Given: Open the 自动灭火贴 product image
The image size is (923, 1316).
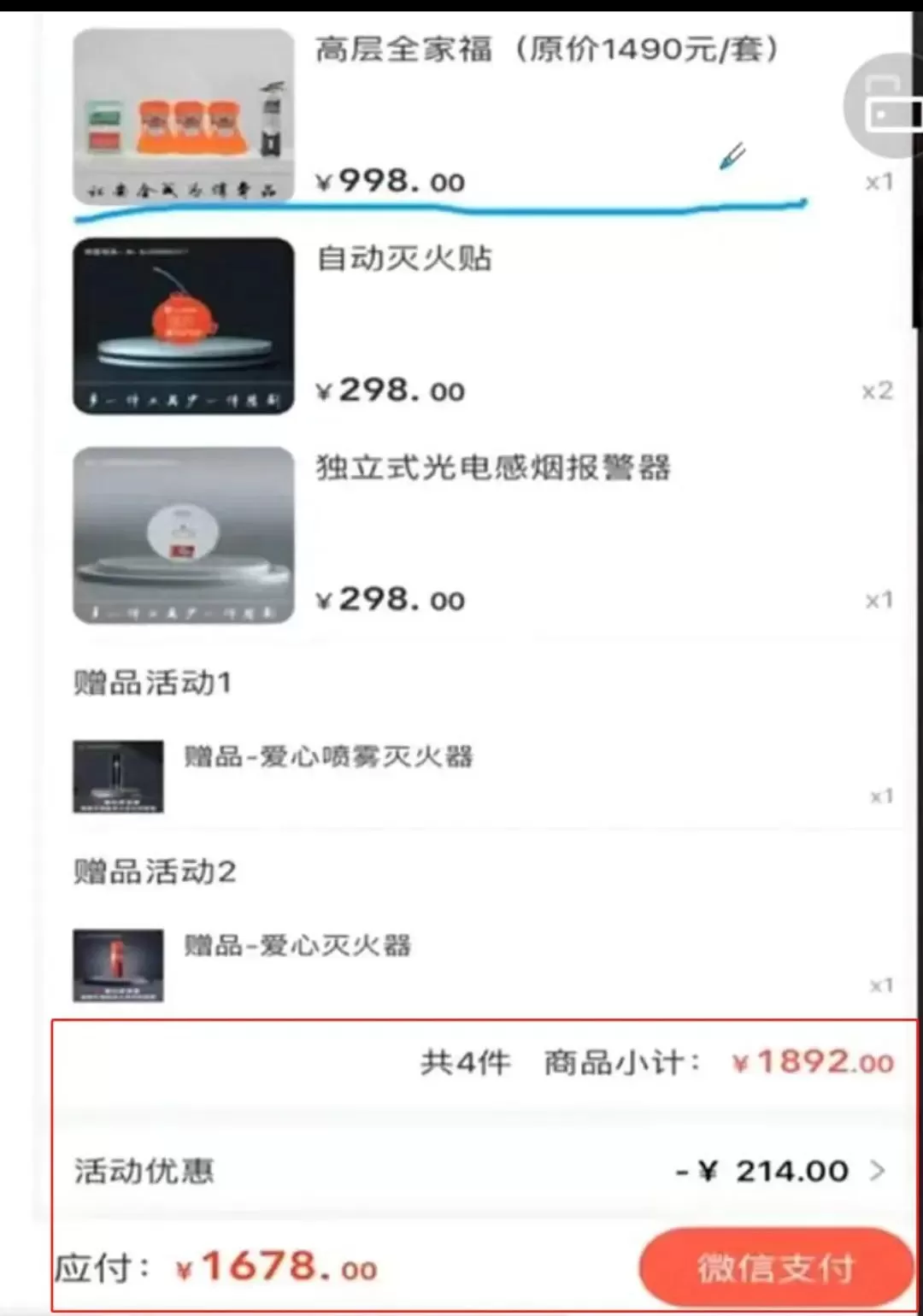Looking at the screenshot, I should tap(182, 325).
